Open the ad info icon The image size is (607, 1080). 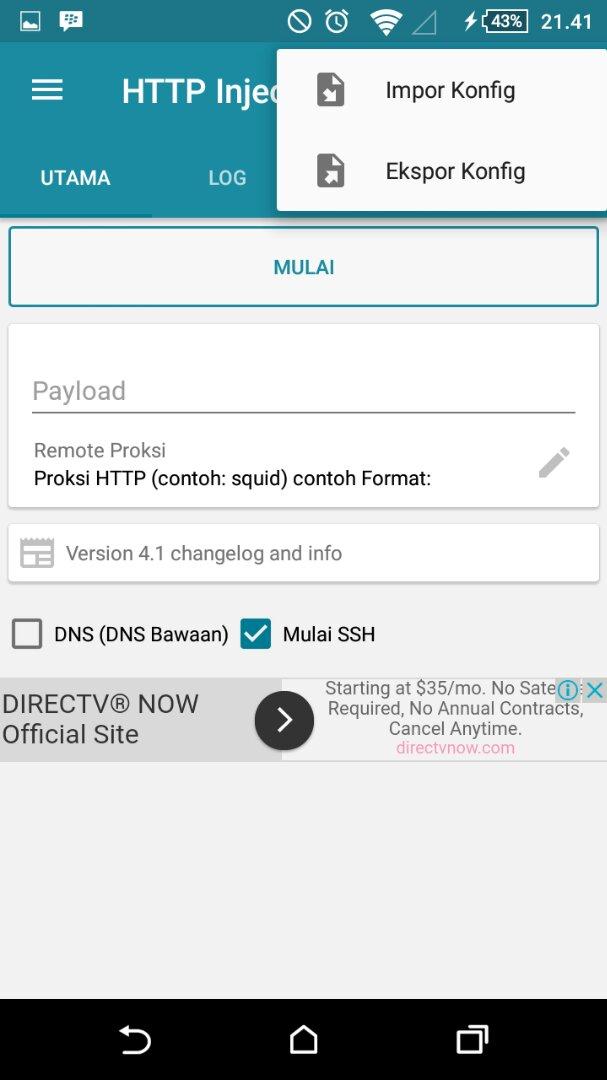click(x=568, y=689)
